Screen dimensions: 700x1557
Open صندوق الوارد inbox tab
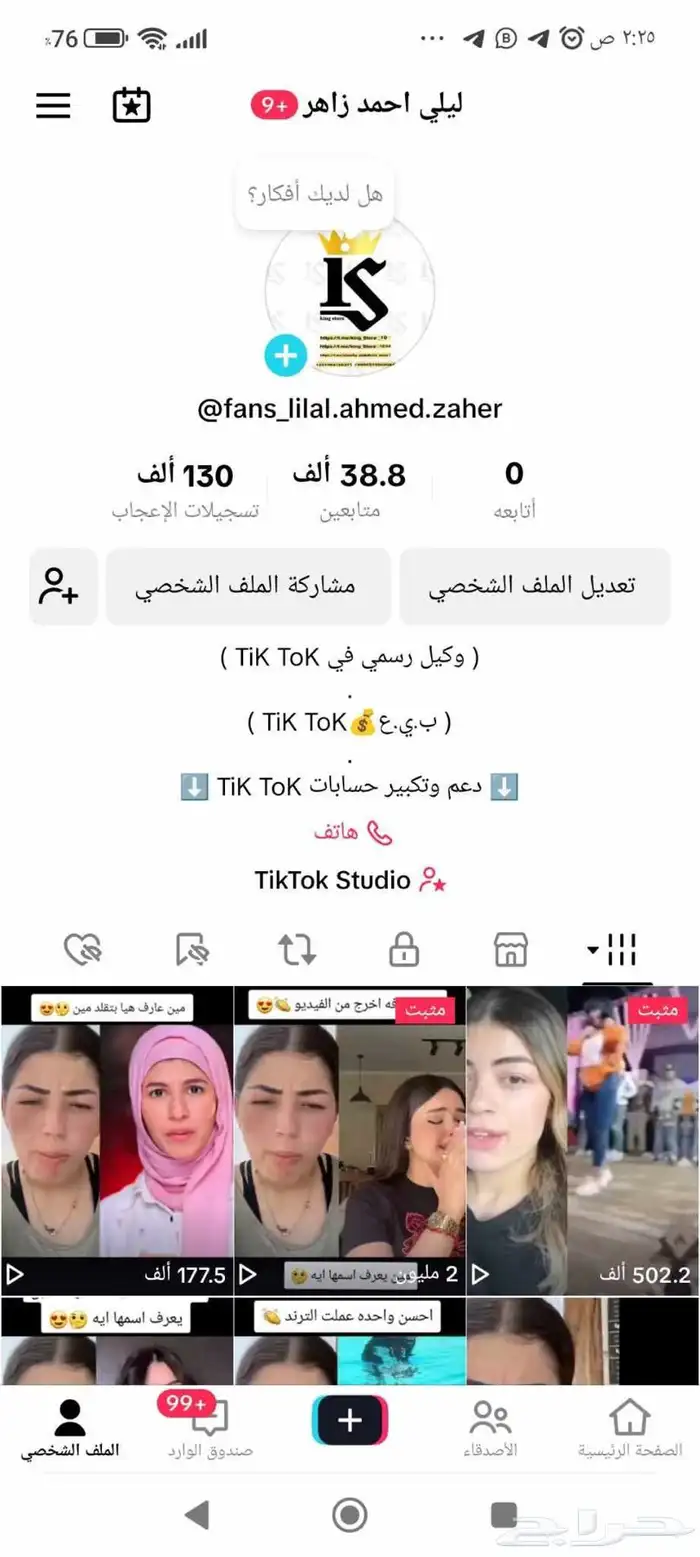(x=209, y=1428)
